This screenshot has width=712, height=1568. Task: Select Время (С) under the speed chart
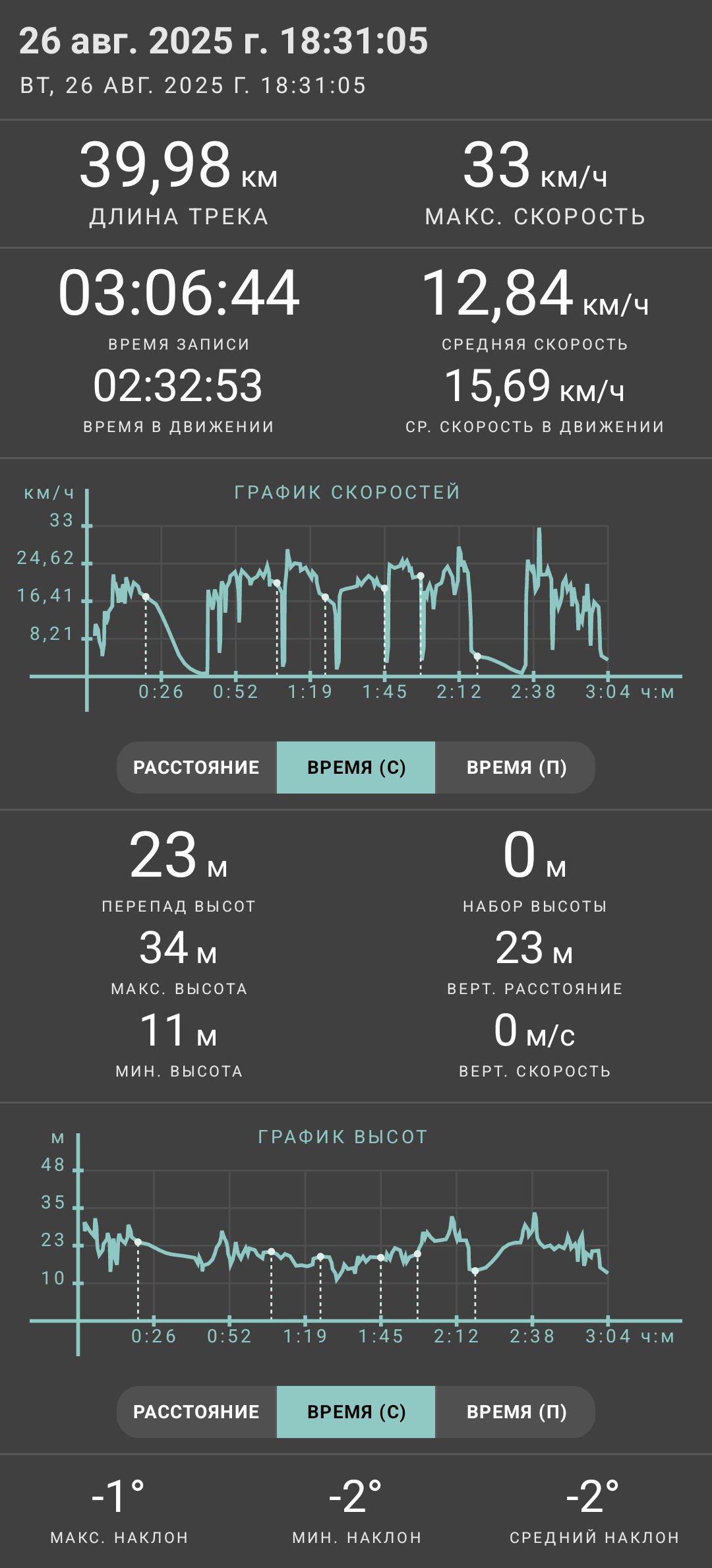pyautogui.click(x=356, y=767)
